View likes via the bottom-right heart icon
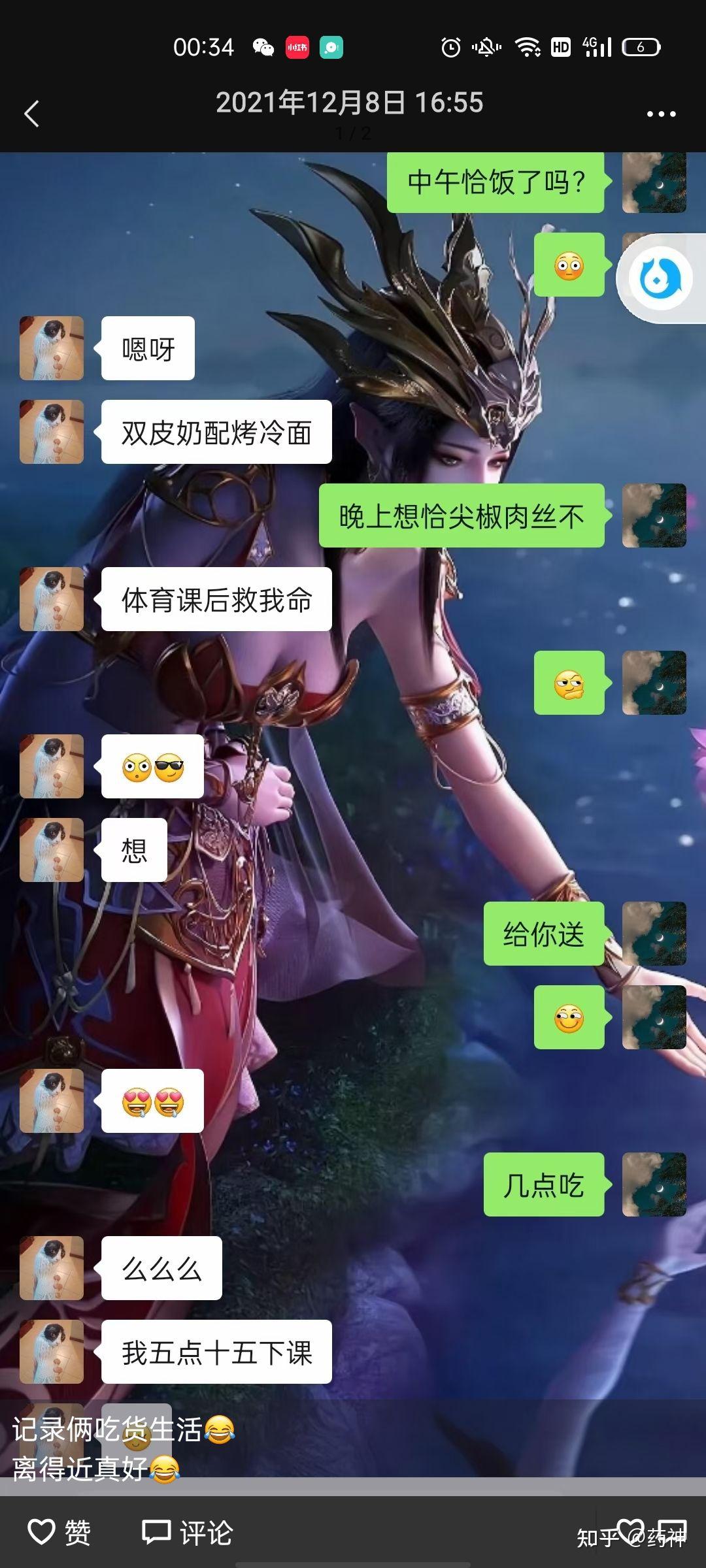Screen dimensions: 706x1568 pos(630,1529)
